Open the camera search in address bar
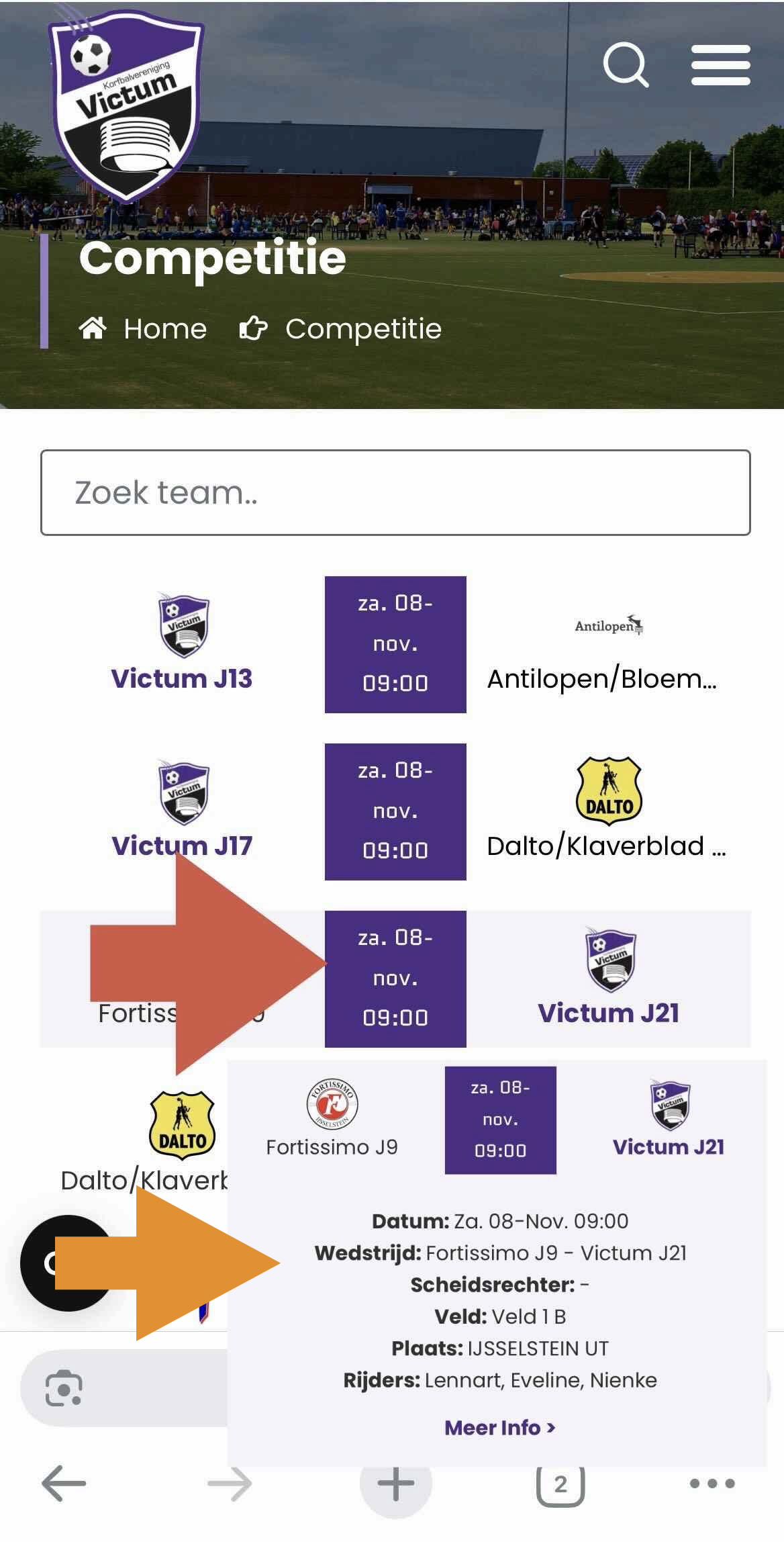The width and height of the screenshot is (784, 1542). [x=64, y=1388]
